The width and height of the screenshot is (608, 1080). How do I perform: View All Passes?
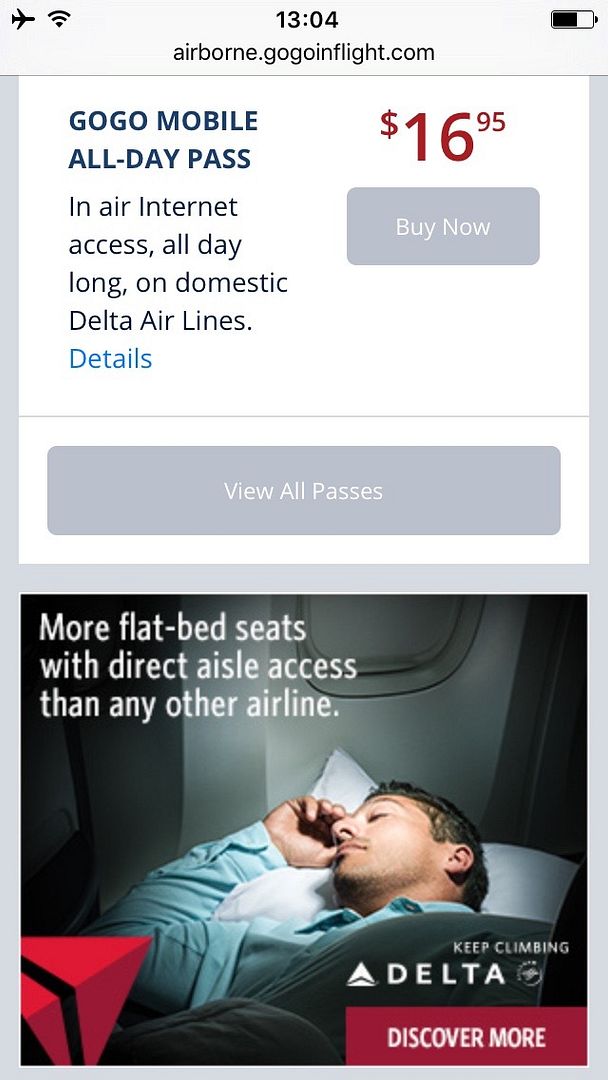coord(303,491)
